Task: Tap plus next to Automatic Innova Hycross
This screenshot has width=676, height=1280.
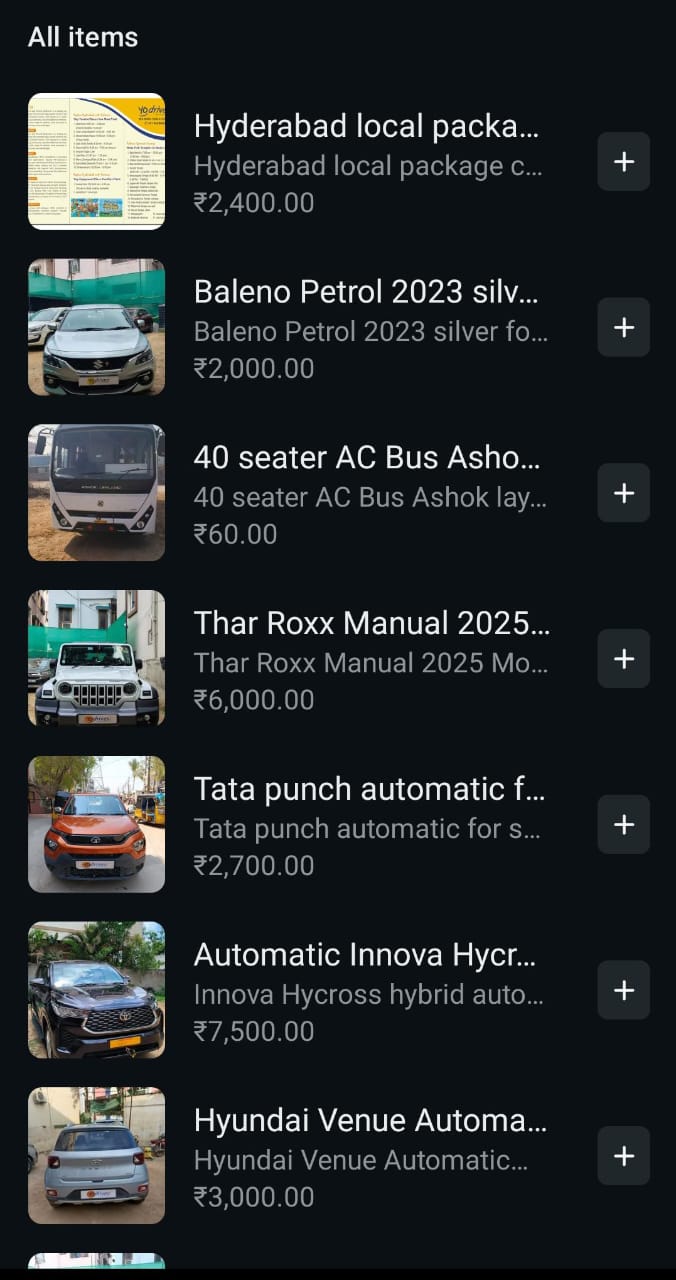Action: pos(624,990)
